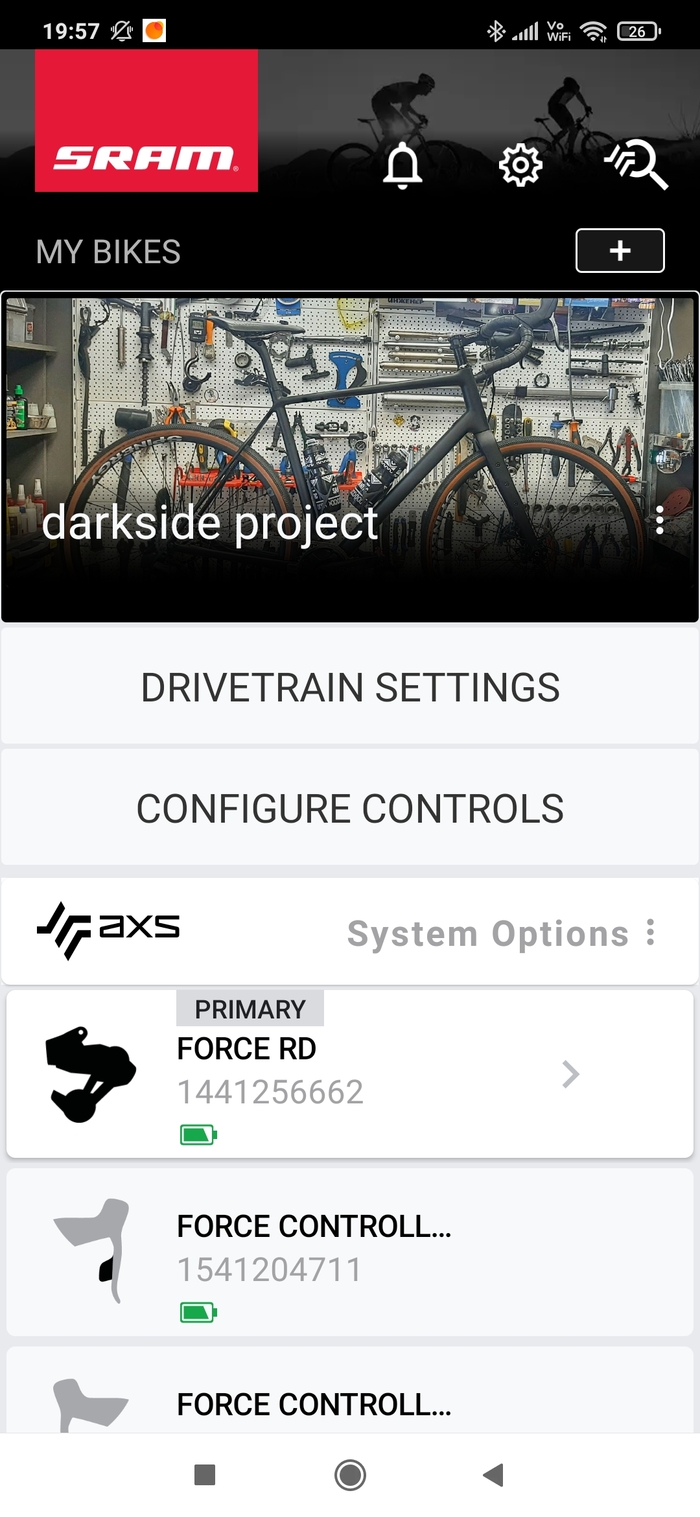Tap the AXS device search icon
Image resolution: width=700 pixels, height=1517 pixels.
point(638,163)
